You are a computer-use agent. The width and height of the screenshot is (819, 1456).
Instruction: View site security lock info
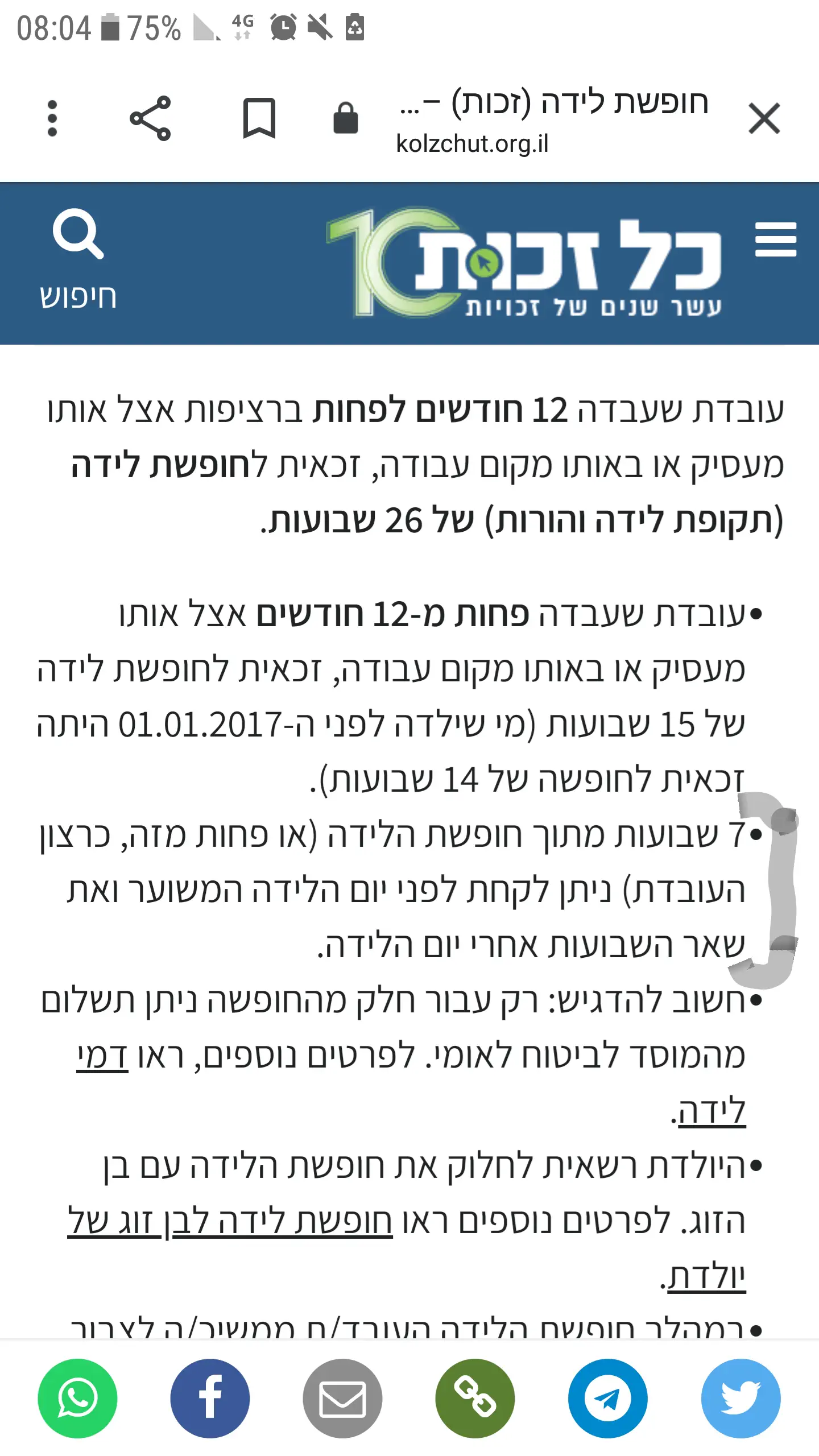click(x=345, y=118)
